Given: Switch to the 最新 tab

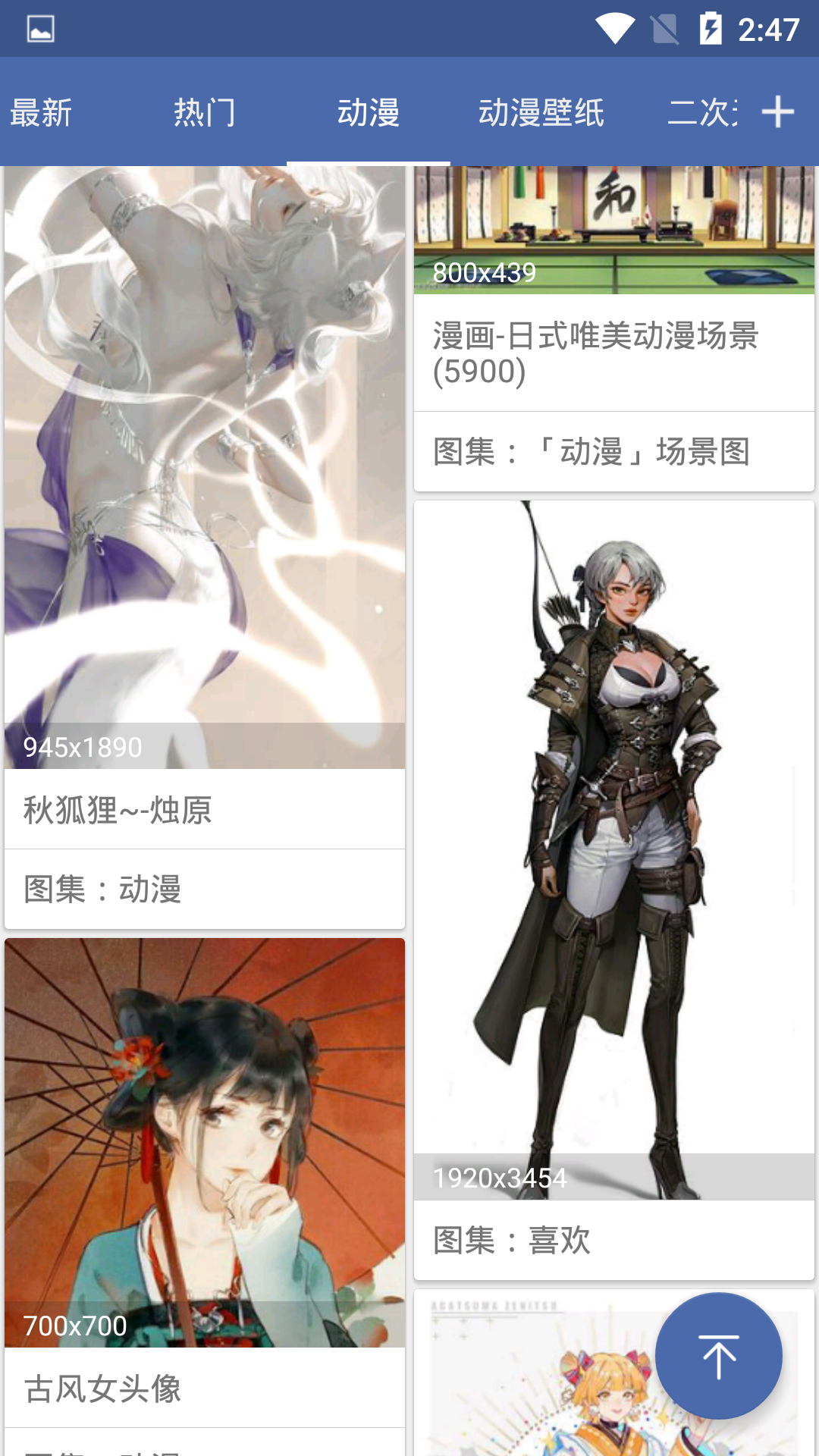Looking at the screenshot, I should point(41,112).
